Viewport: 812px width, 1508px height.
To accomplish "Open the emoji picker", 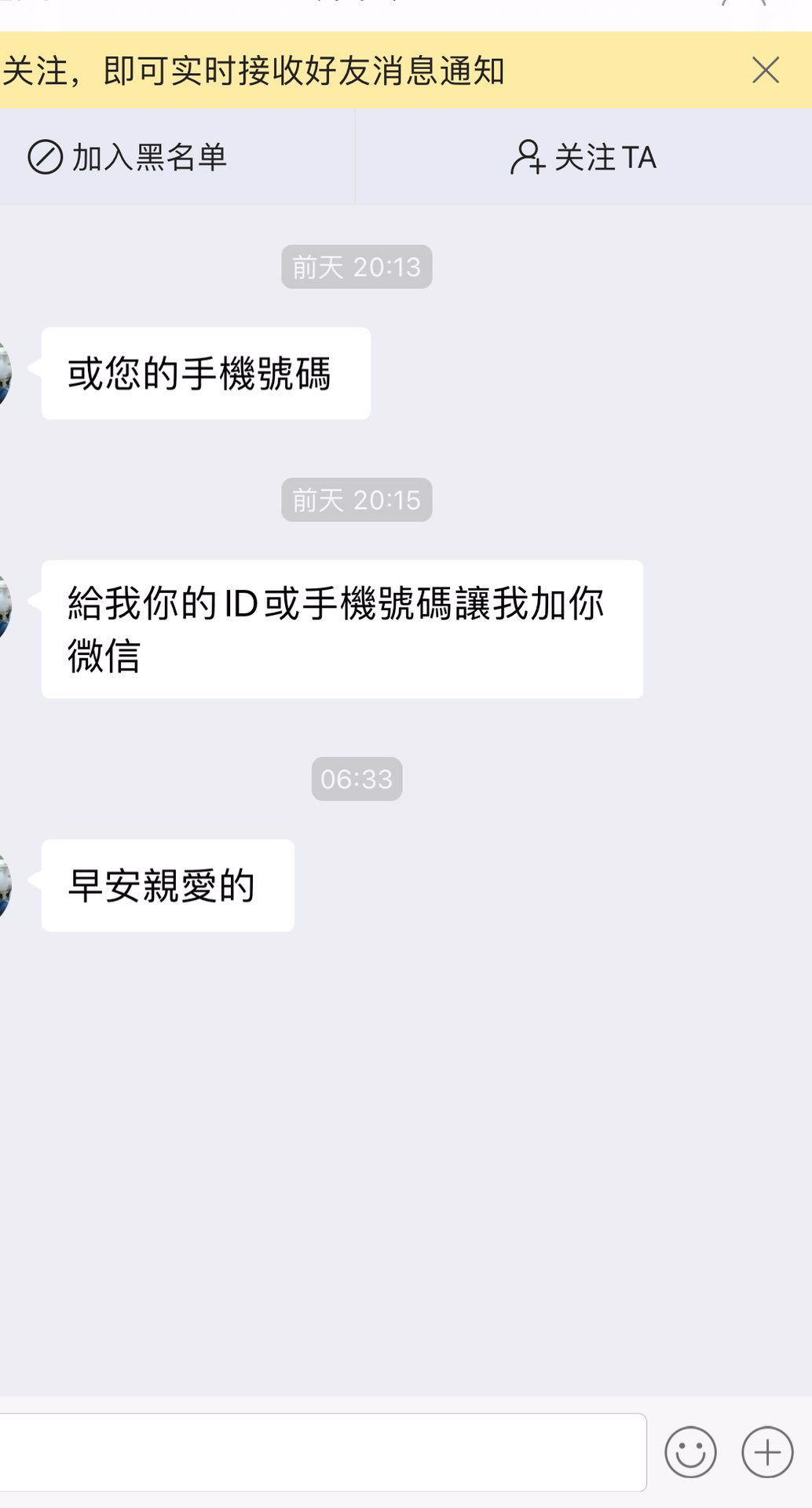I will tap(690, 1451).
